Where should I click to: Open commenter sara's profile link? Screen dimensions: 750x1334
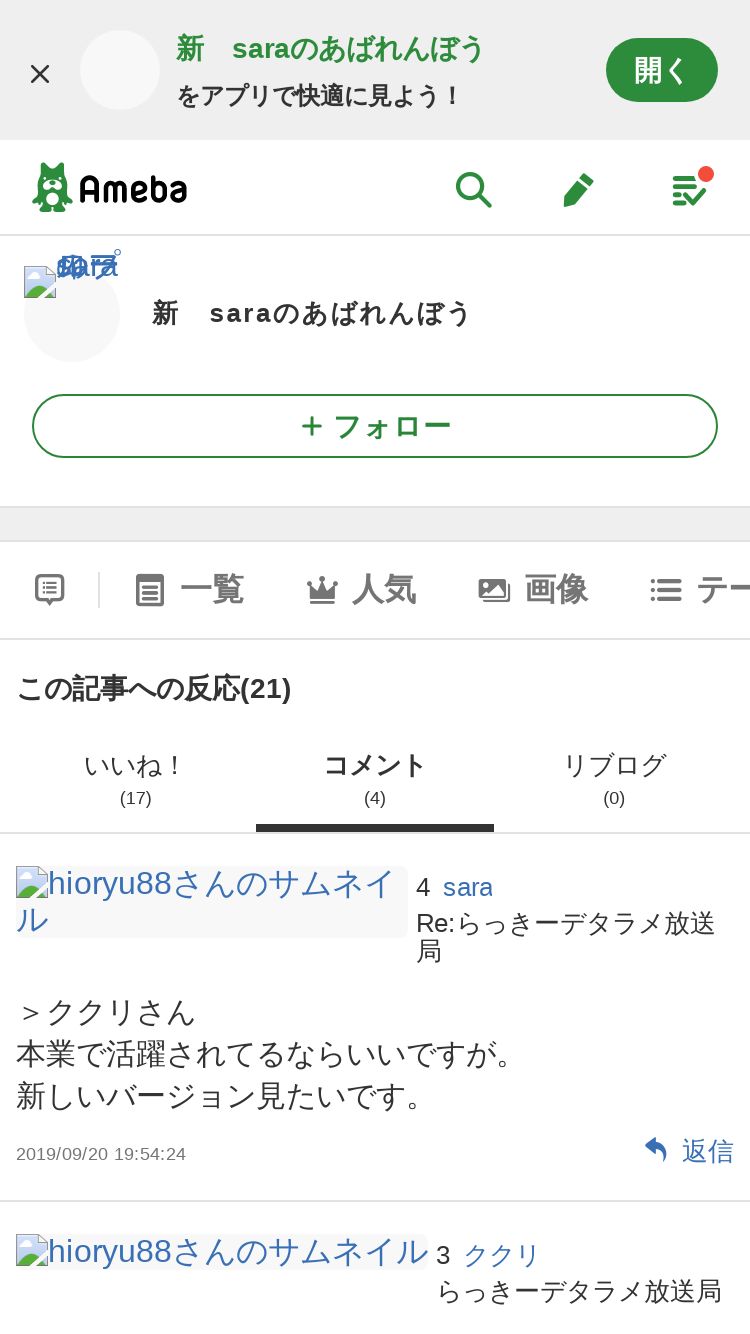(468, 887)
